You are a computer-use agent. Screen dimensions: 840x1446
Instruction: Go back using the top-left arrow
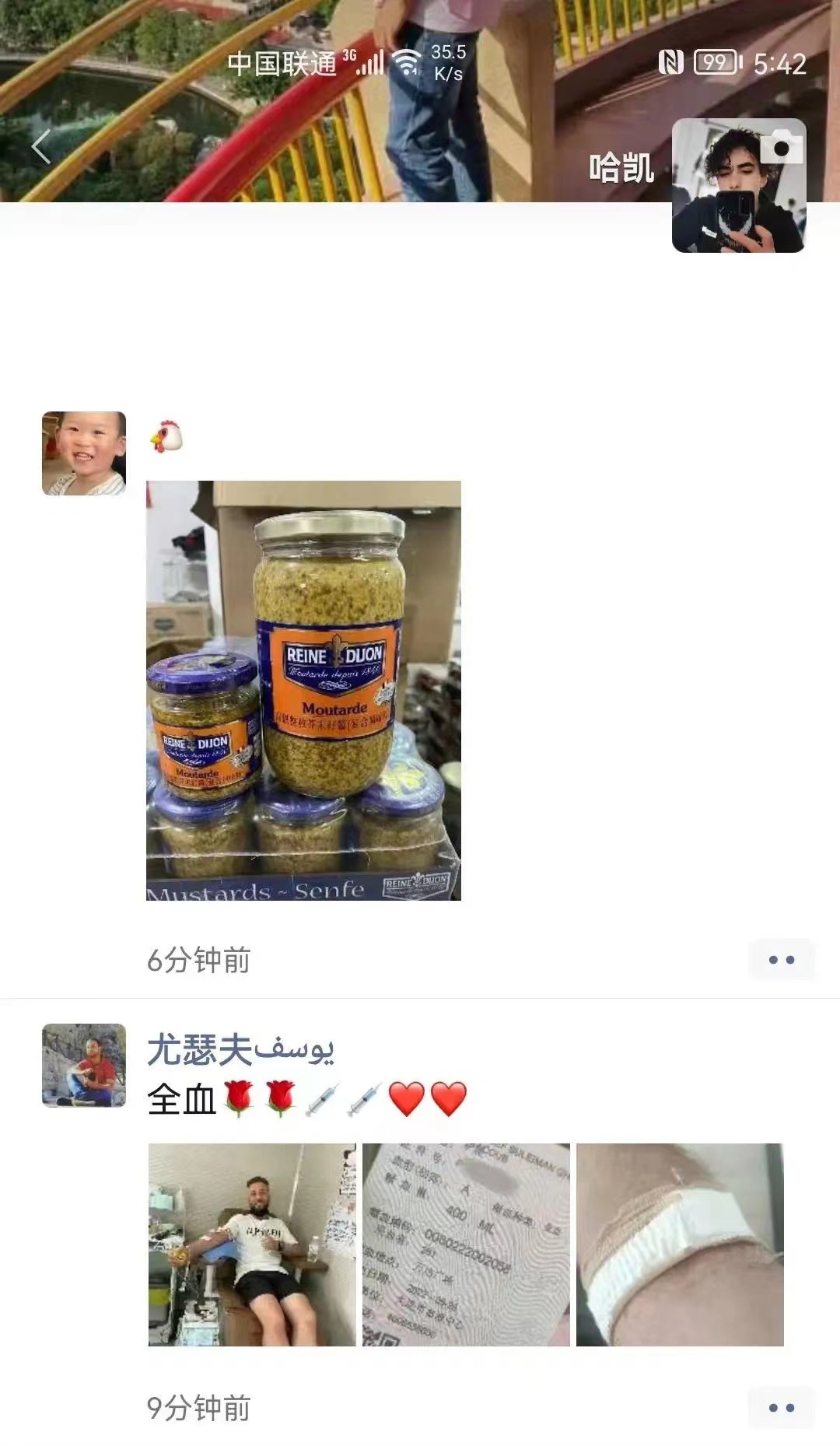click(x=40, y=147)
